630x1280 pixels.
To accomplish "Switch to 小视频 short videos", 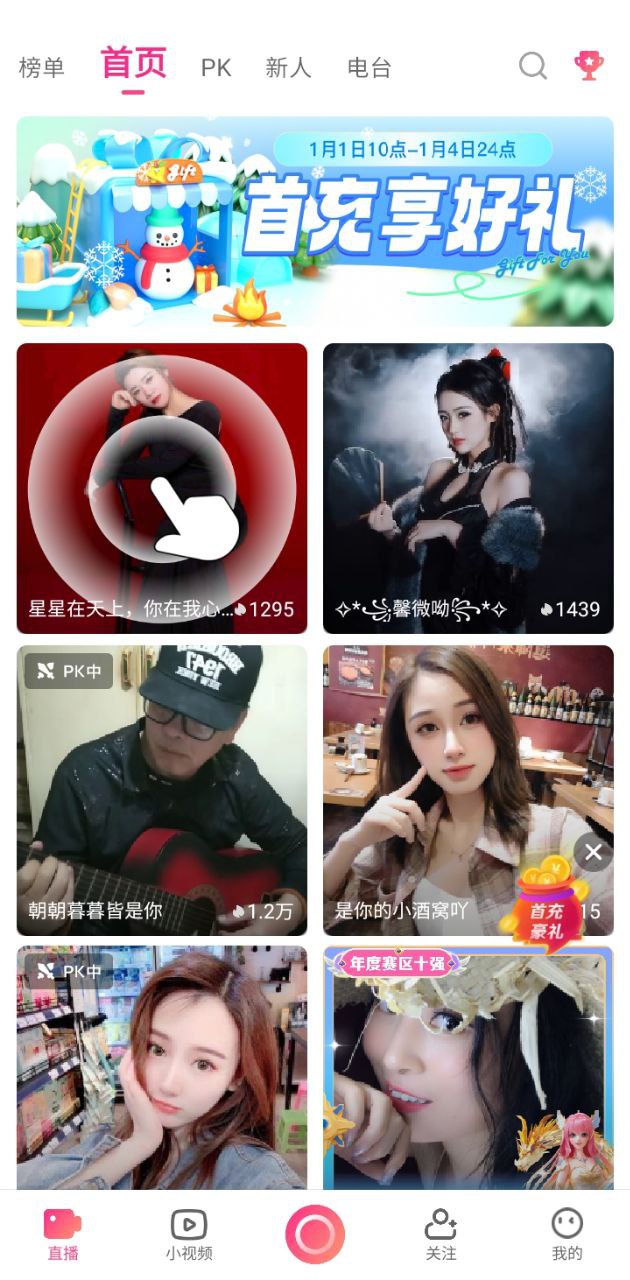I will [189, 1234].
